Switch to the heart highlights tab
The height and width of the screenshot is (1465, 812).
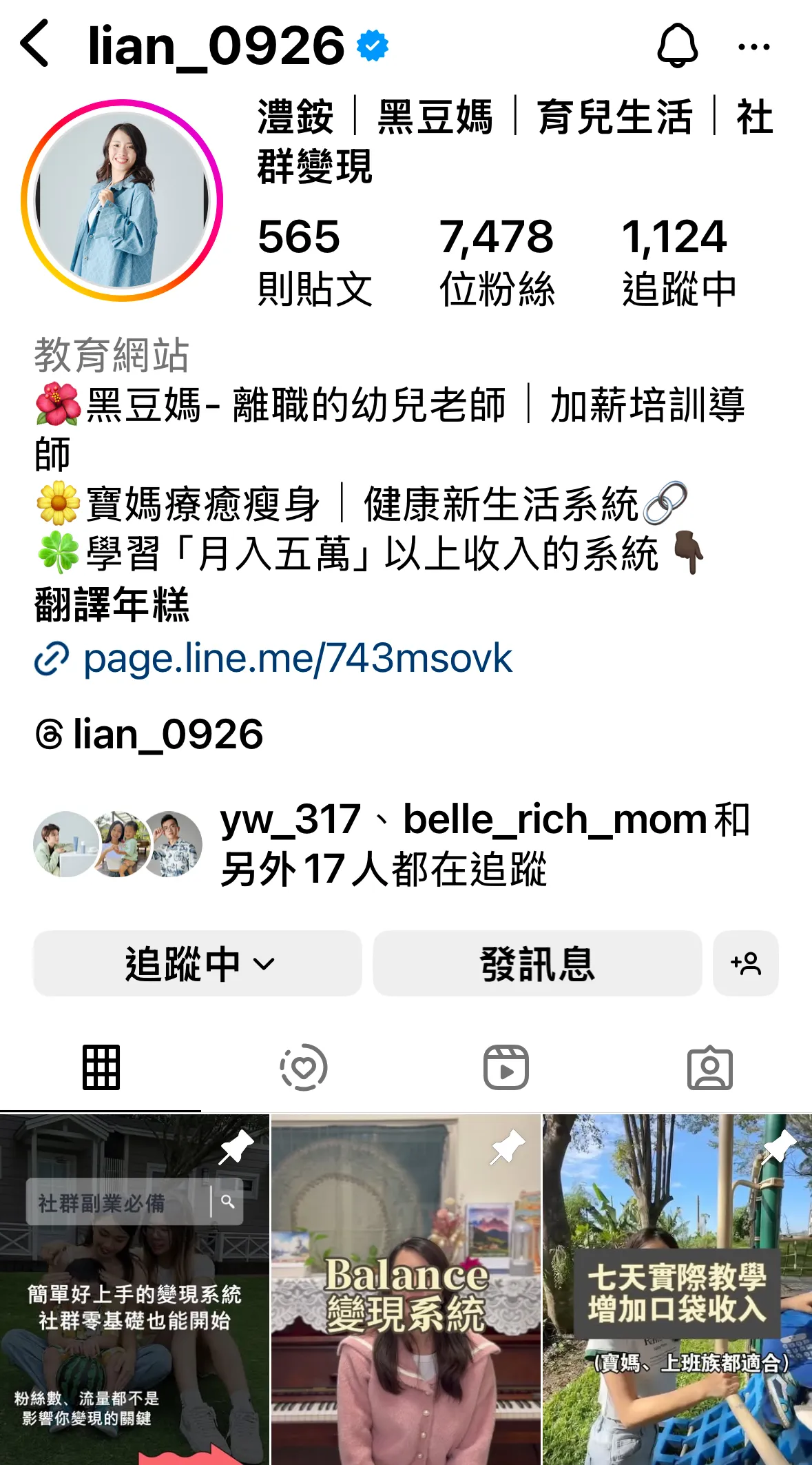pyautogui.click(x=304, y=1067)
